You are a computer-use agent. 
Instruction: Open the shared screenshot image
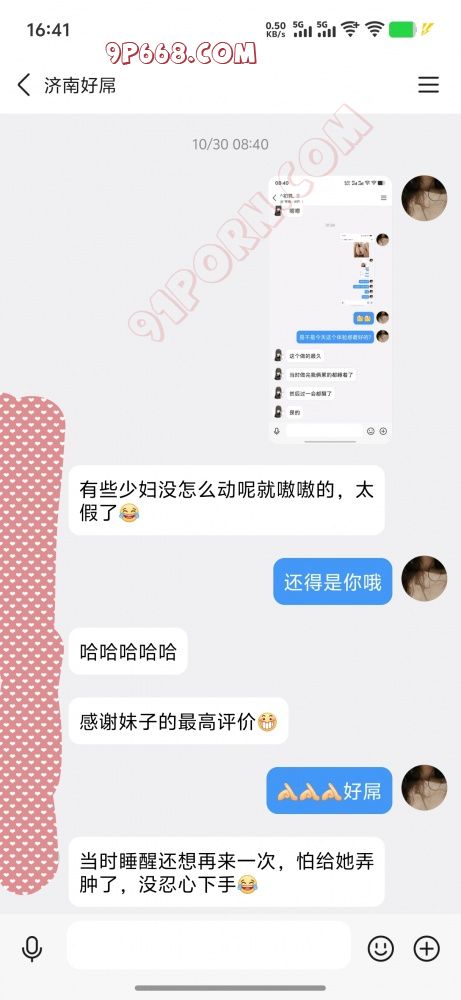(330, 309)
